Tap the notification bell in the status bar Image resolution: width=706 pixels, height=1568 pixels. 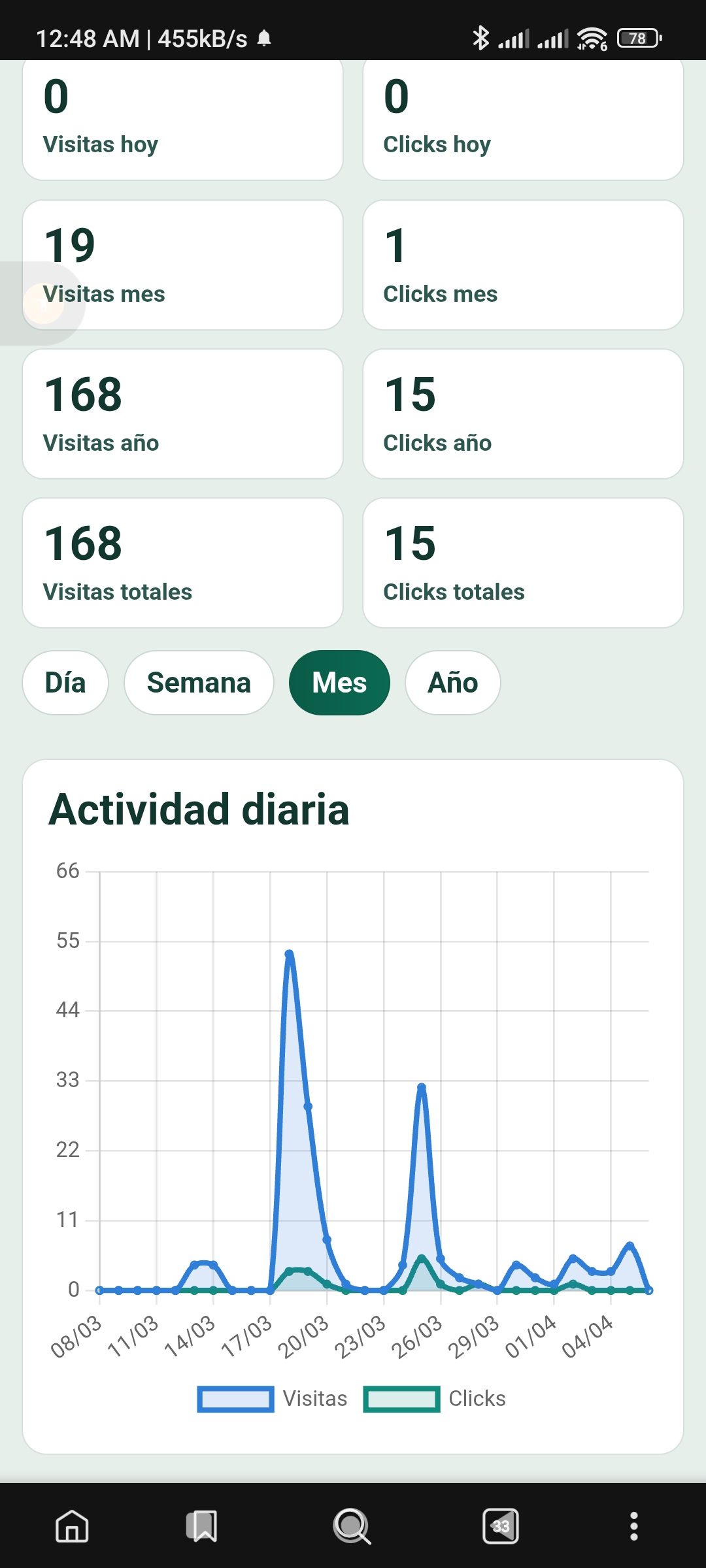pos(265,39)
